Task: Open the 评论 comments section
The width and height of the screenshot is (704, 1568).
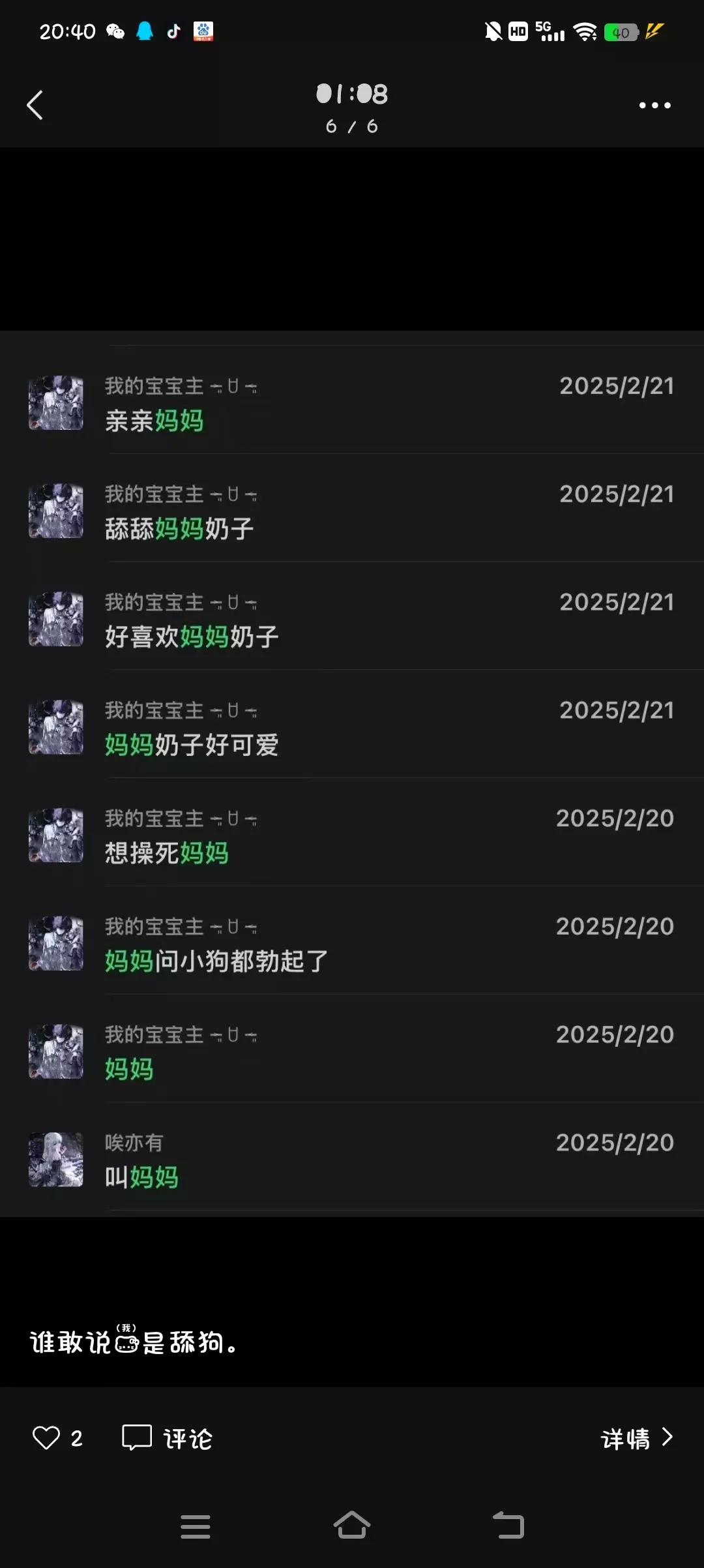Action: [168, 1438]
